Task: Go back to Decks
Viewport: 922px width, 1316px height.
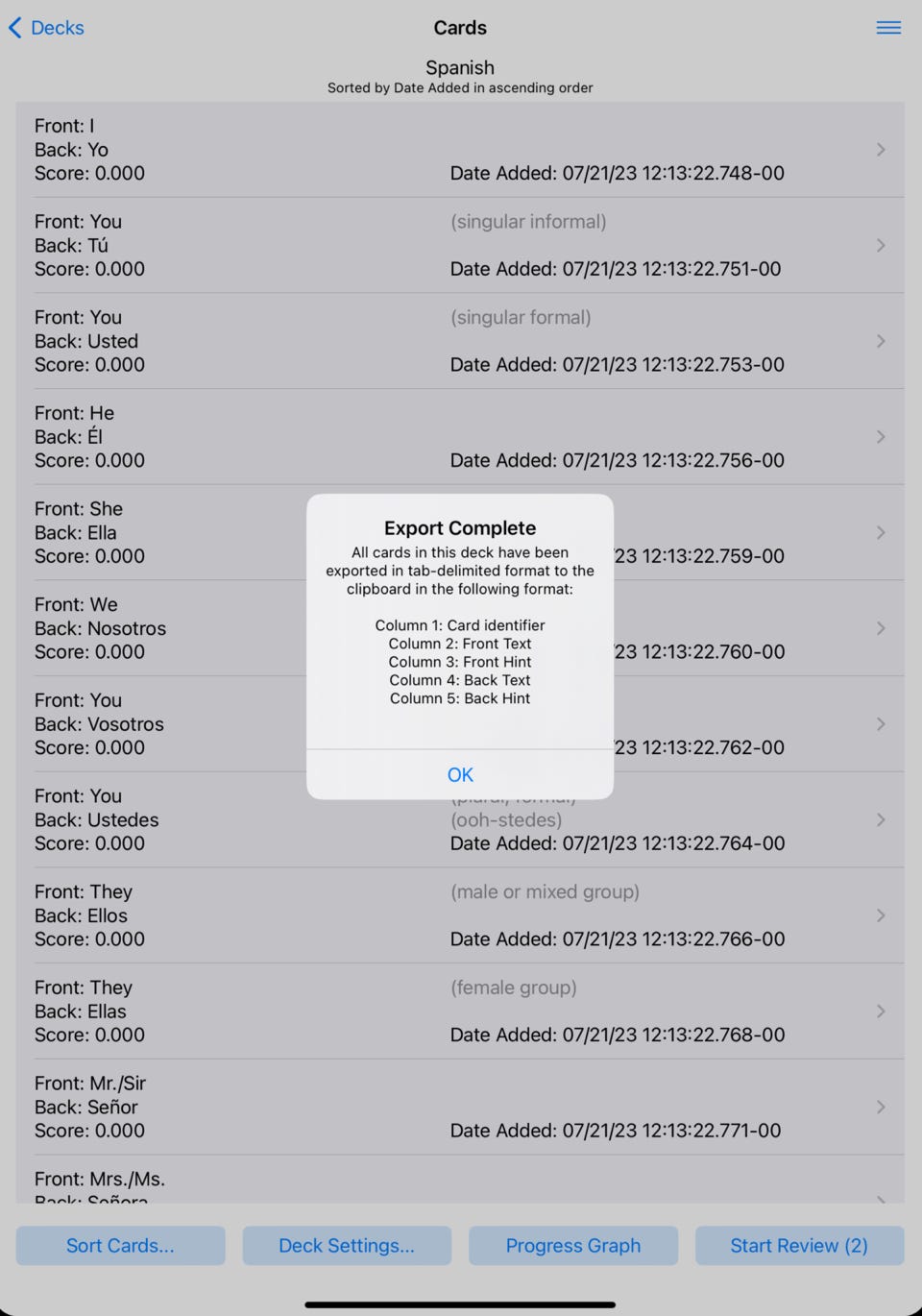Action: coord(46,28)
